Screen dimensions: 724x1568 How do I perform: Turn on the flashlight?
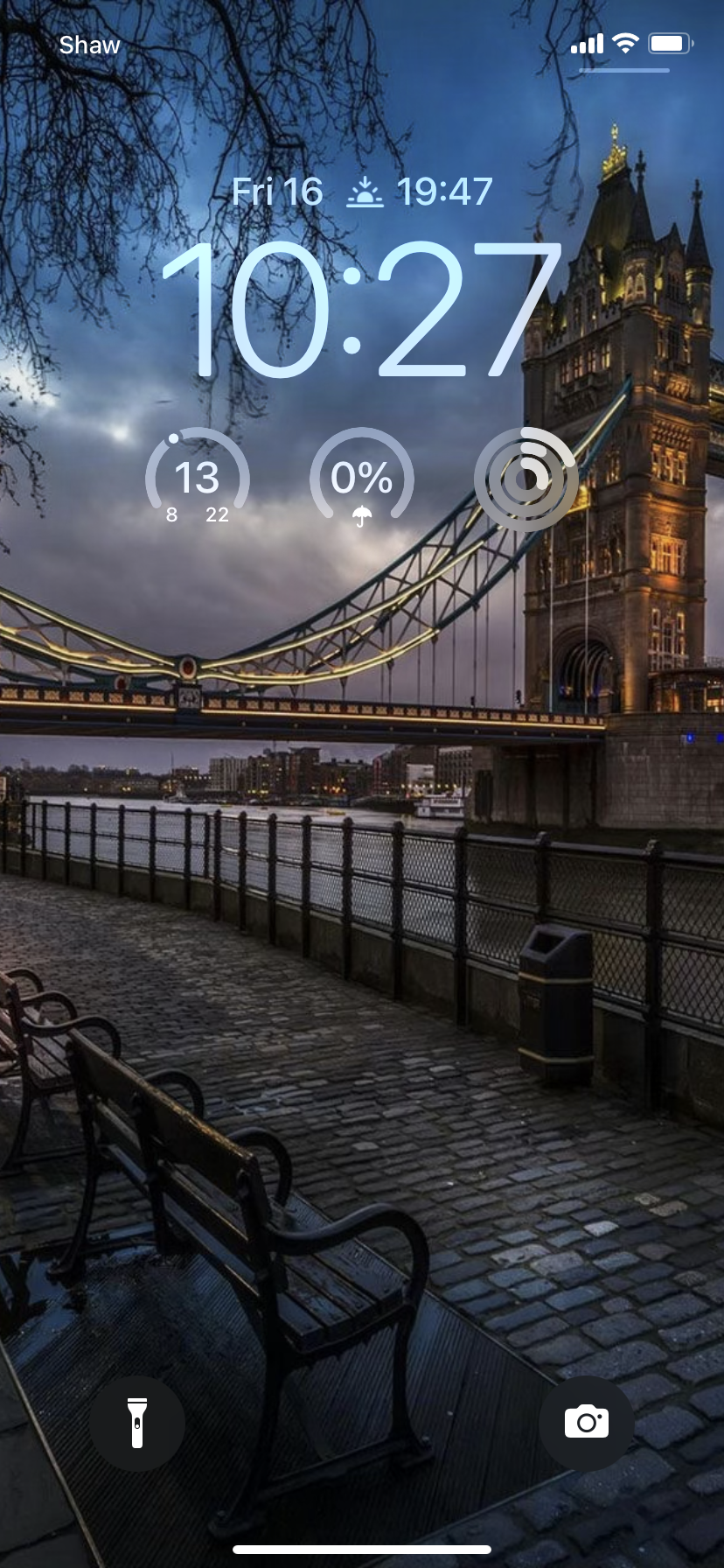click(x=137, y=1423)
